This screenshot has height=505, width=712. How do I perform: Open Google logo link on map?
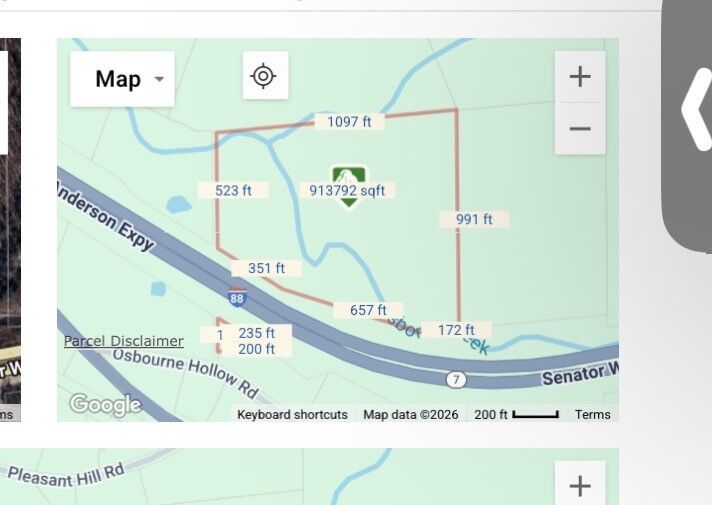[104, 405]
